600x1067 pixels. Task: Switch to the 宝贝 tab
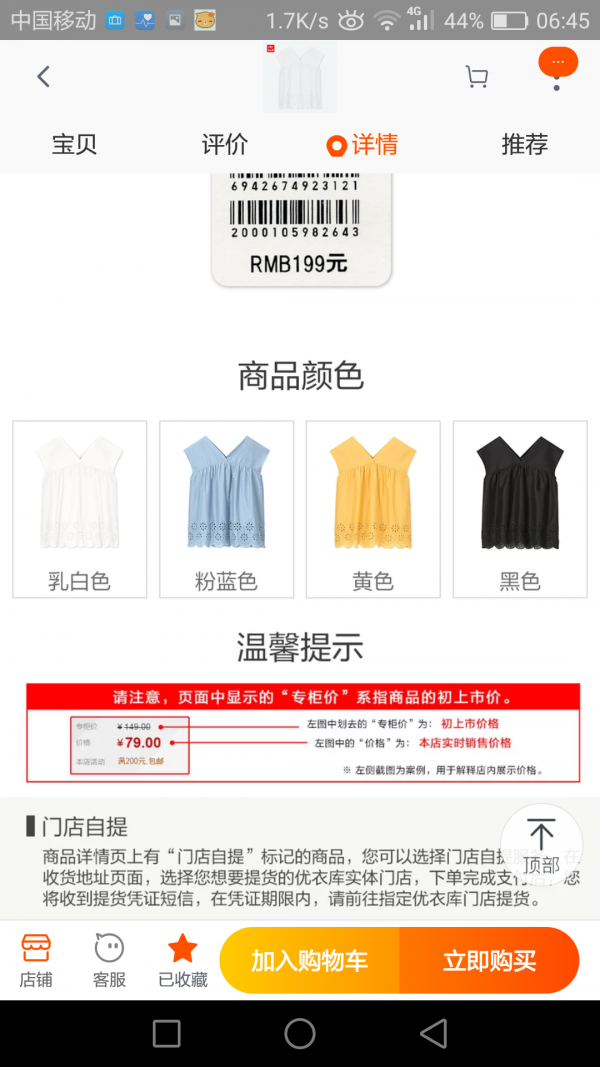[75, 145]
